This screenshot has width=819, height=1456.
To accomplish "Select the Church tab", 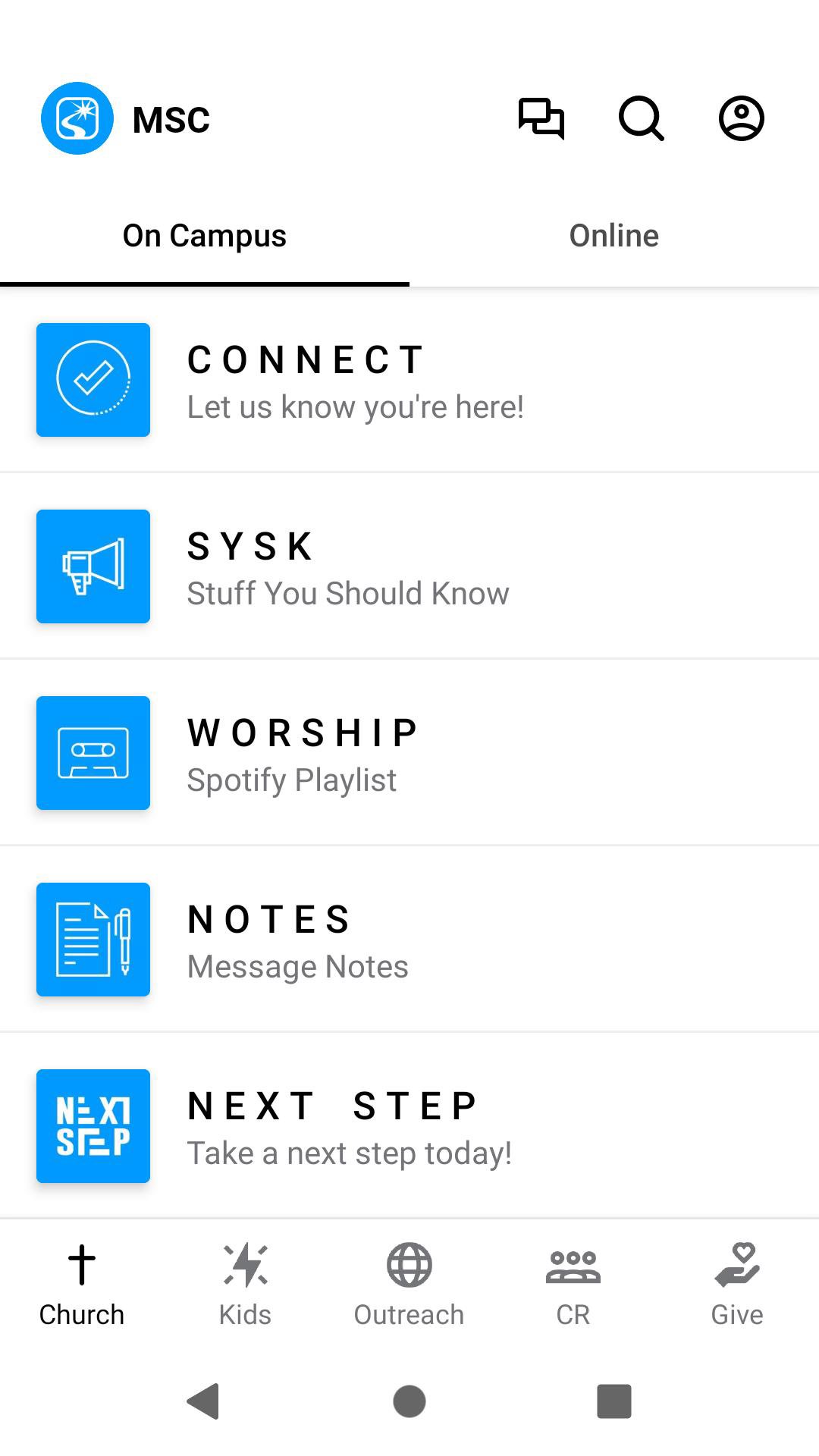I will pos(82,1285).
